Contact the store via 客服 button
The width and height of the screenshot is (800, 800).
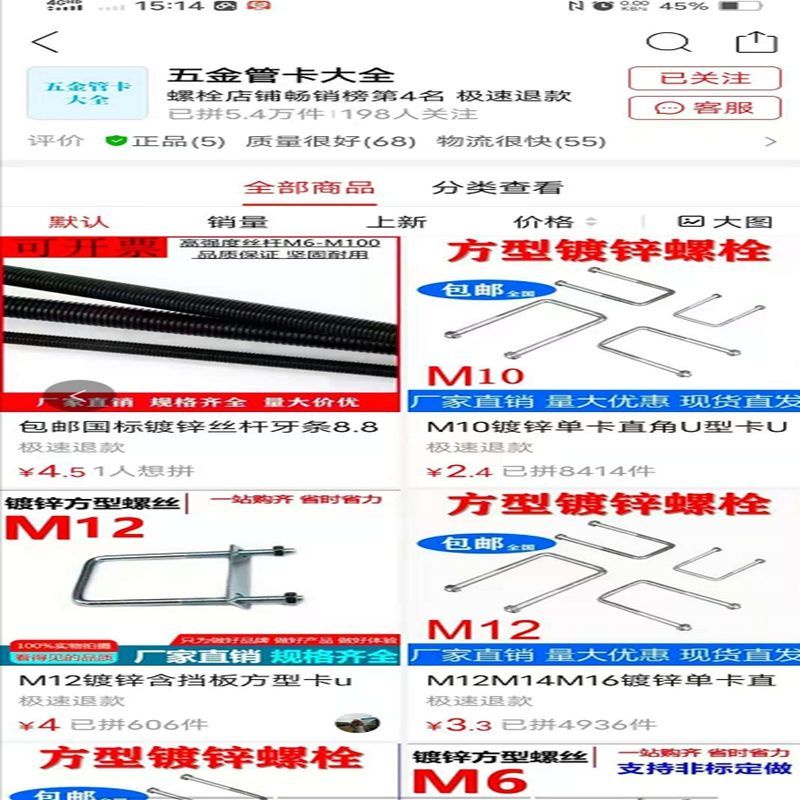tap(705, 108)
